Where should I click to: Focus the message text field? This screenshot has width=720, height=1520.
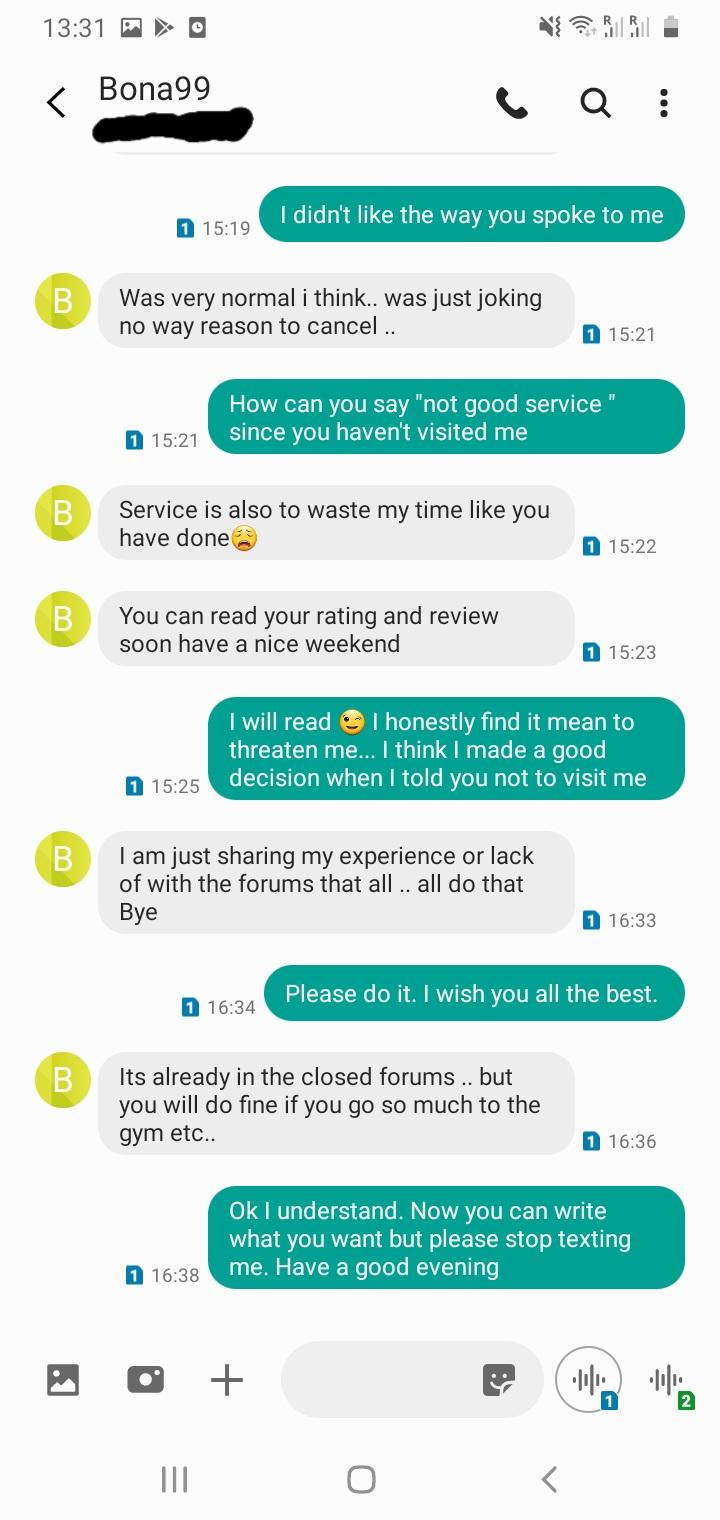pyautogui.click(x=380, y=1380)
